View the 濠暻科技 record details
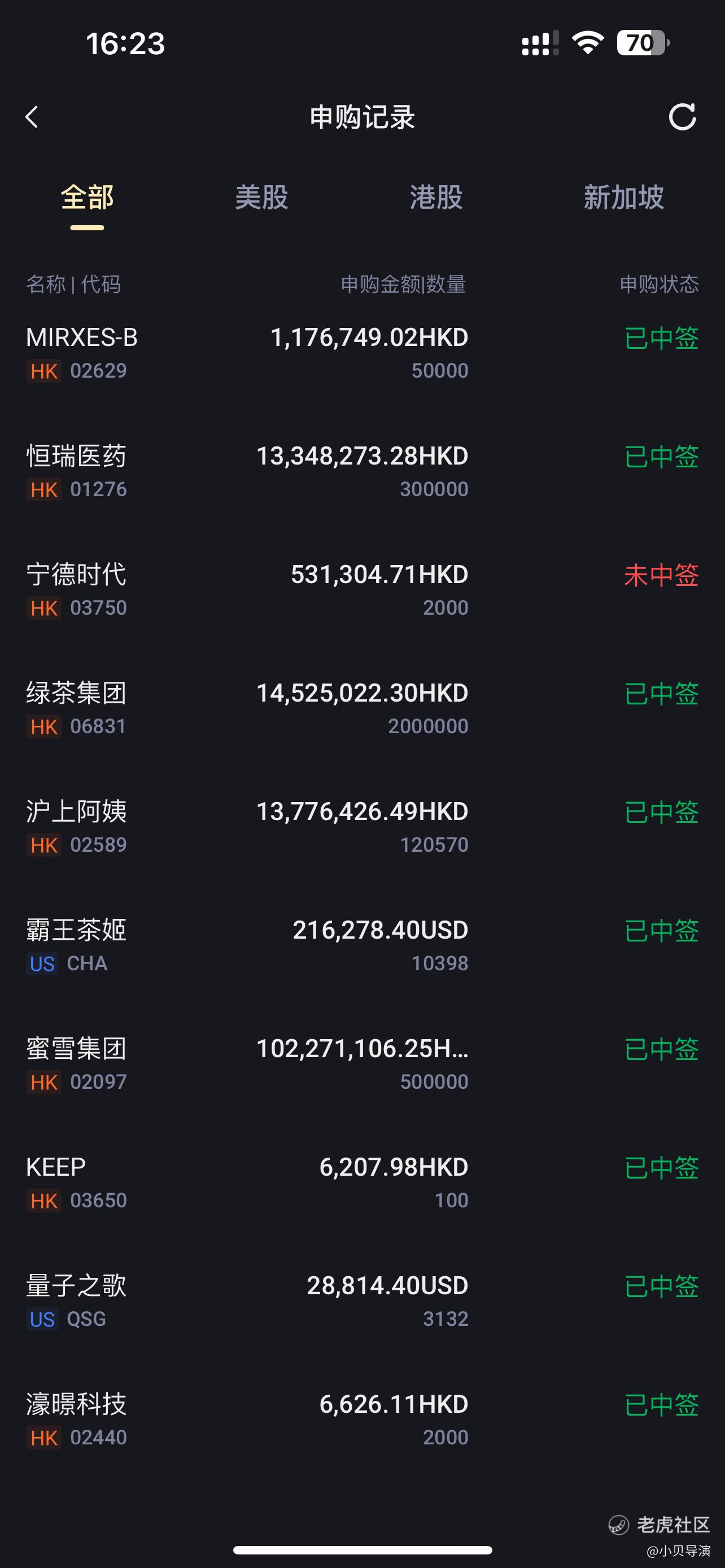Image resolution: width=725 pixels, height=1568 pixels. (x=362, y=1421)
